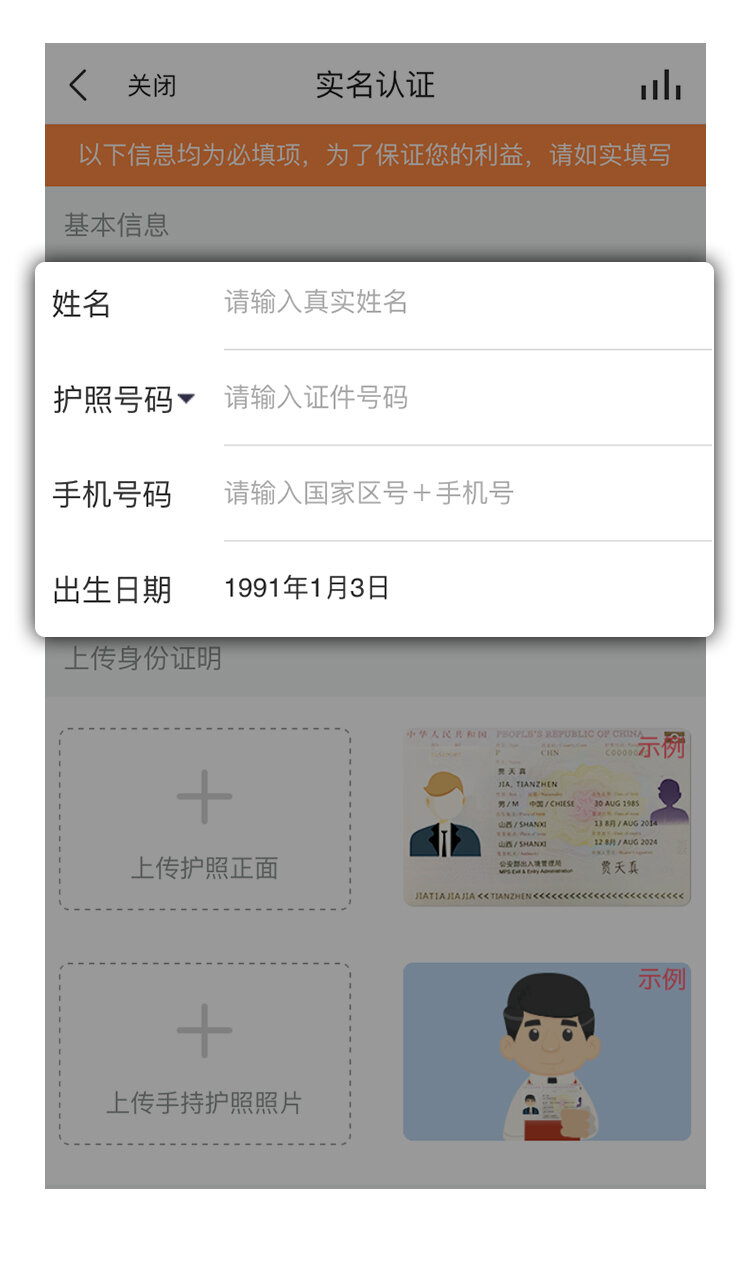Screen dimensions: 750x1266
Task: Focus the 请输入证件号码 field
Action: click(465, 398)
